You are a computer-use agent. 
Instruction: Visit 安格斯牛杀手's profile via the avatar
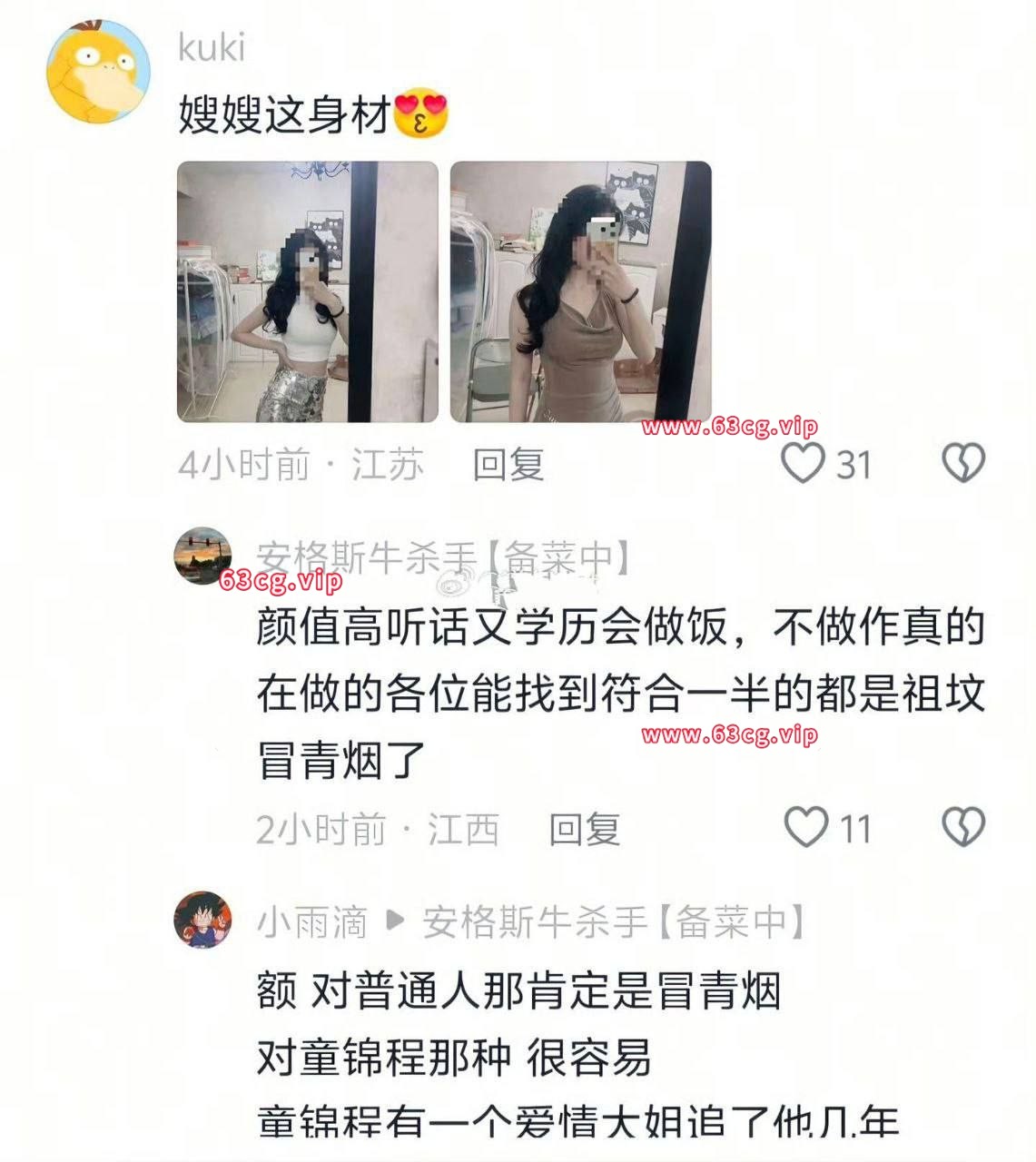(x=202, y=556)
